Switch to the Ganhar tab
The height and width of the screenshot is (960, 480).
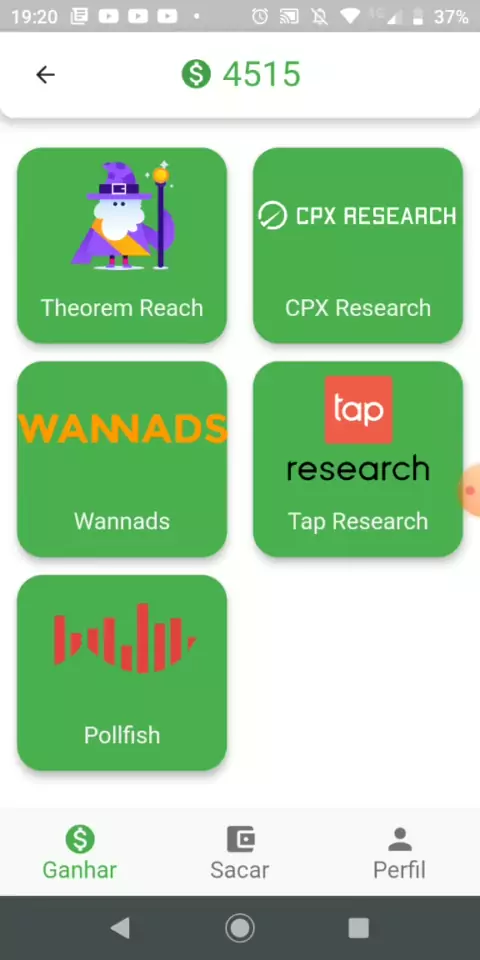(x=80, y=853)
